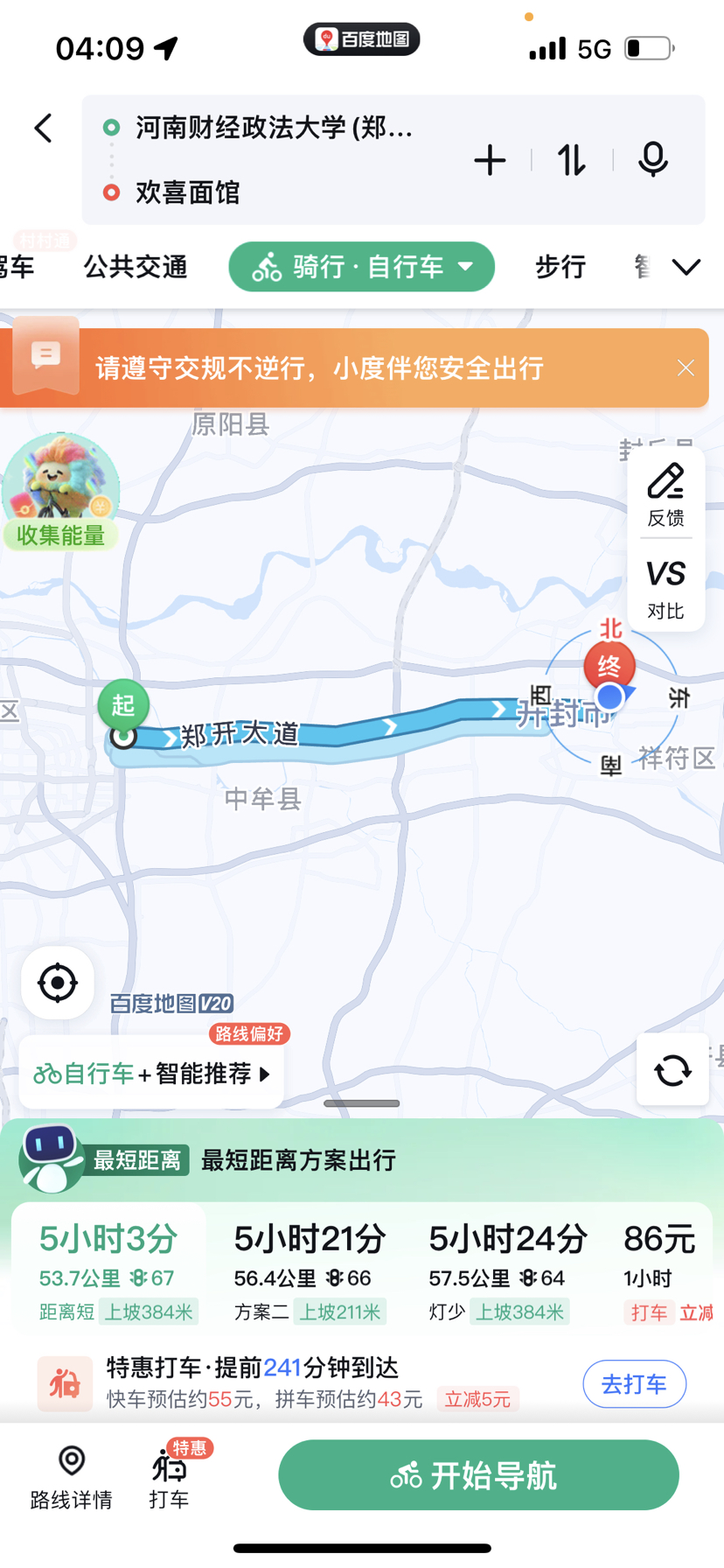The width and height of the screenshot is (724, 1568).
Task: Activate voice input microphone
Action: 652,161
